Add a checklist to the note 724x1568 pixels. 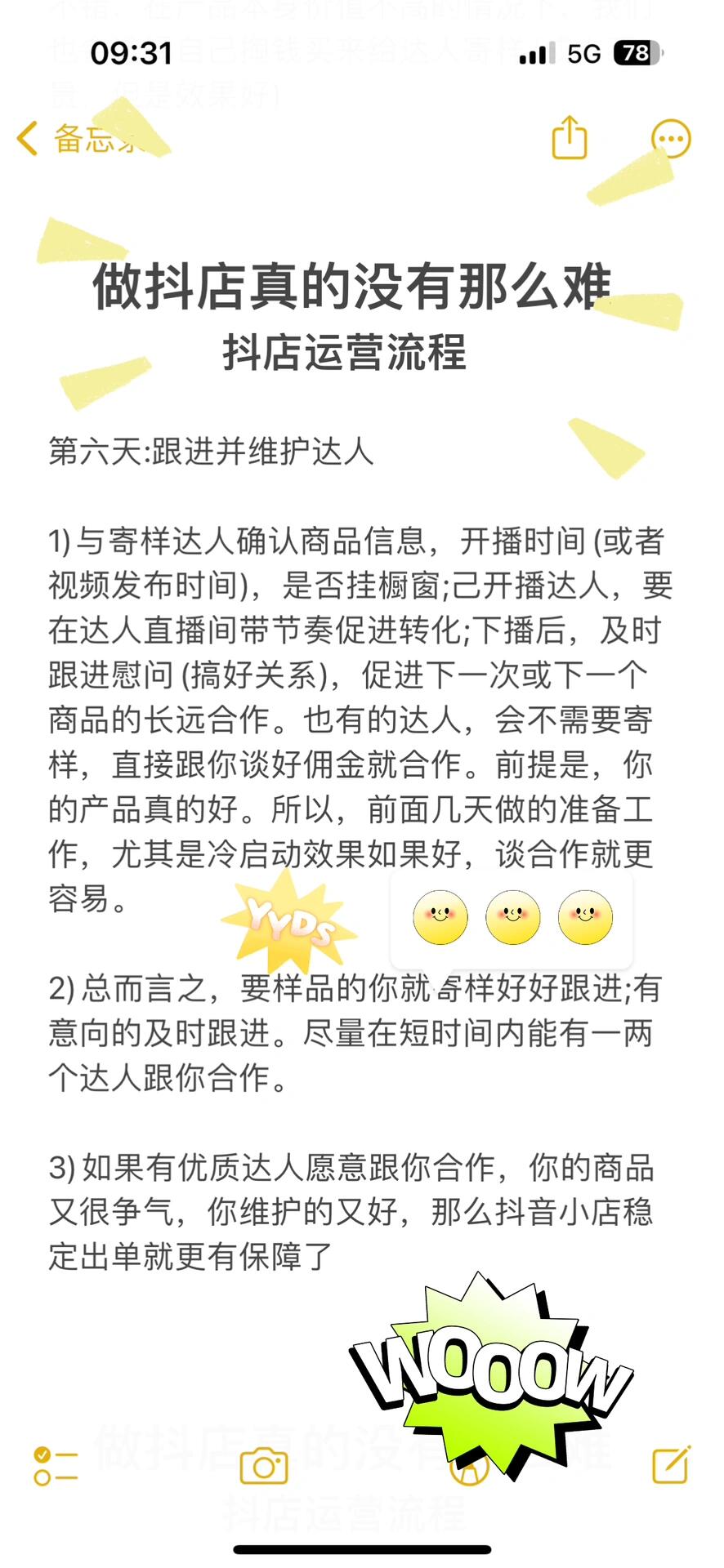(56, 1466)
